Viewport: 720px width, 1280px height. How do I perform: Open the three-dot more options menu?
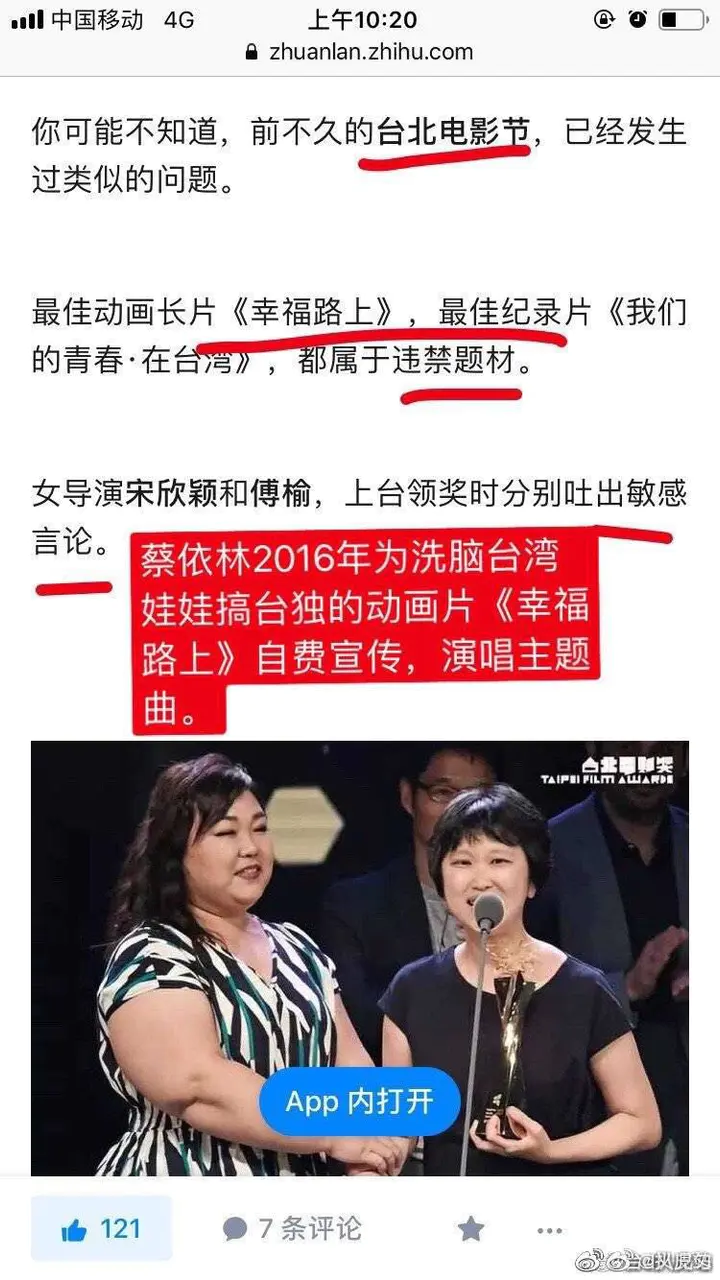(x=549, y=1230)
